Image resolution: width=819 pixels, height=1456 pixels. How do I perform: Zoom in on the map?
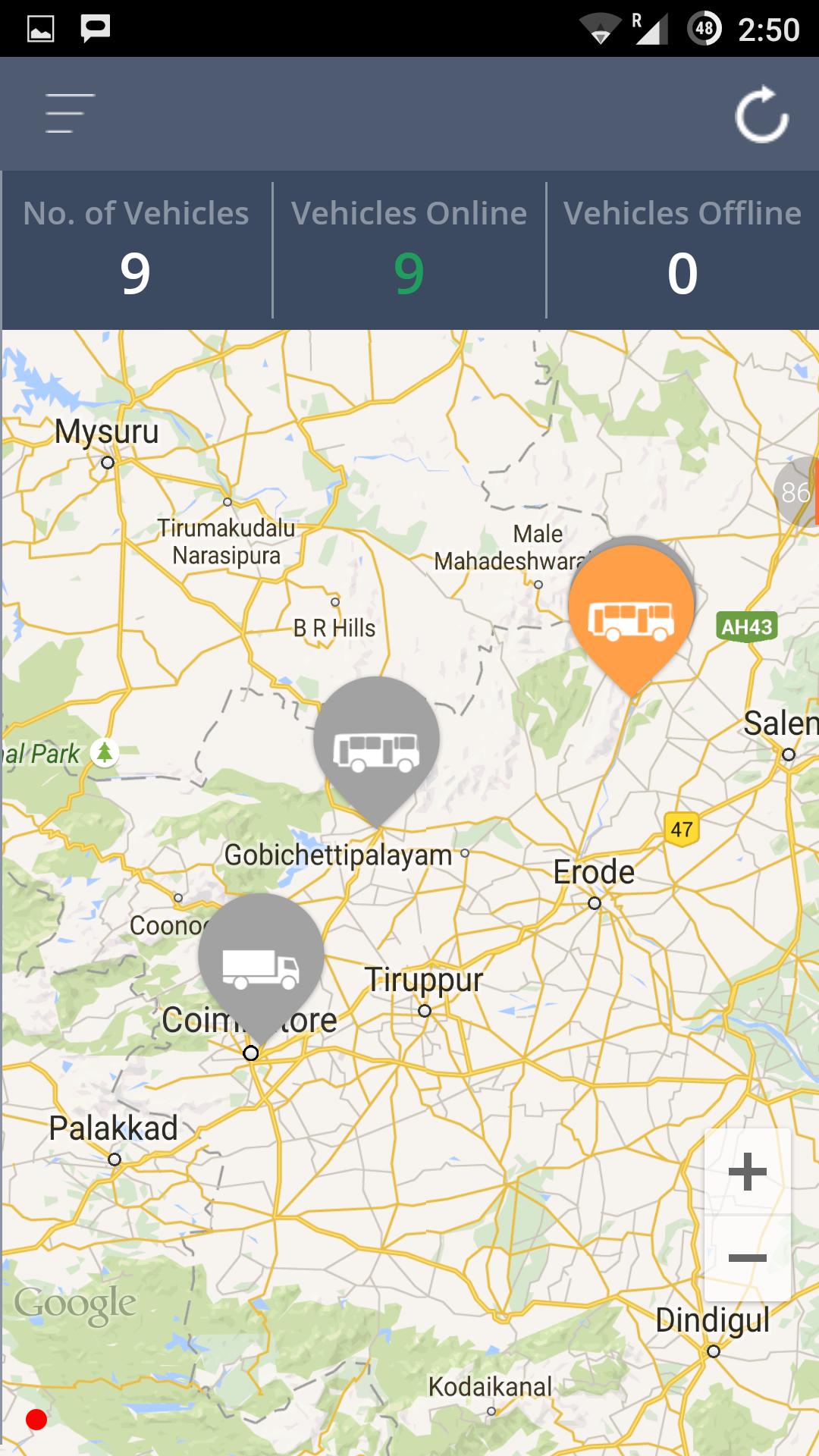pyautogui.click(x=748, y=1172)
